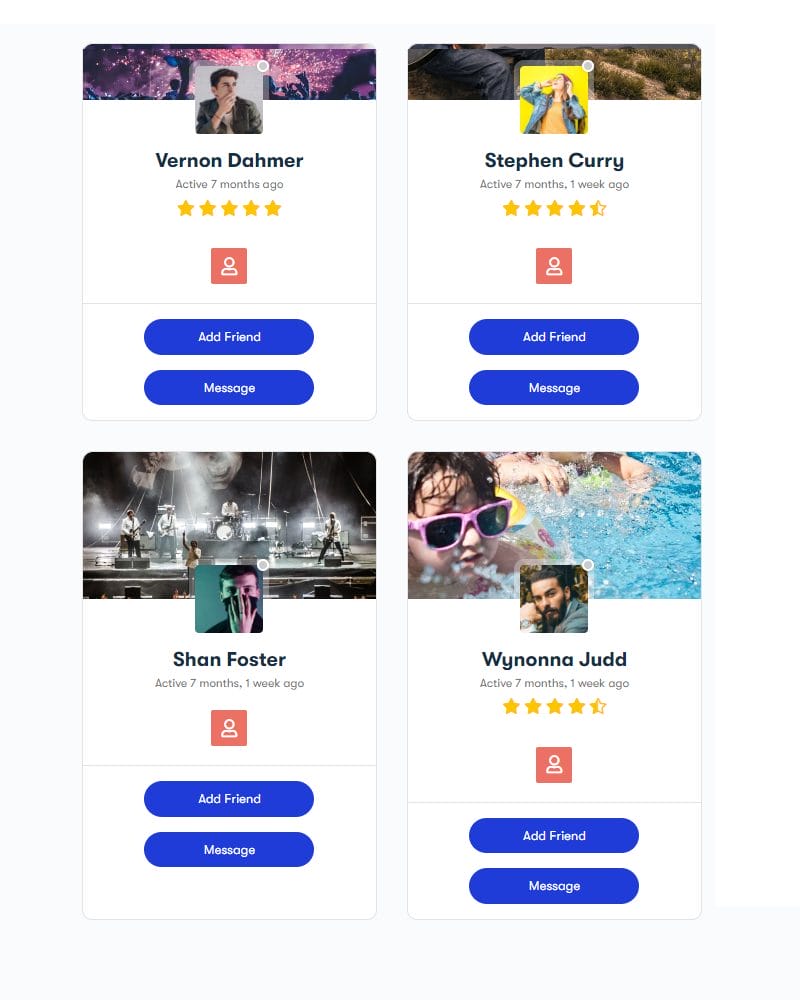Open Vernon Dahmer's profile name link

(x=229, y=160)
